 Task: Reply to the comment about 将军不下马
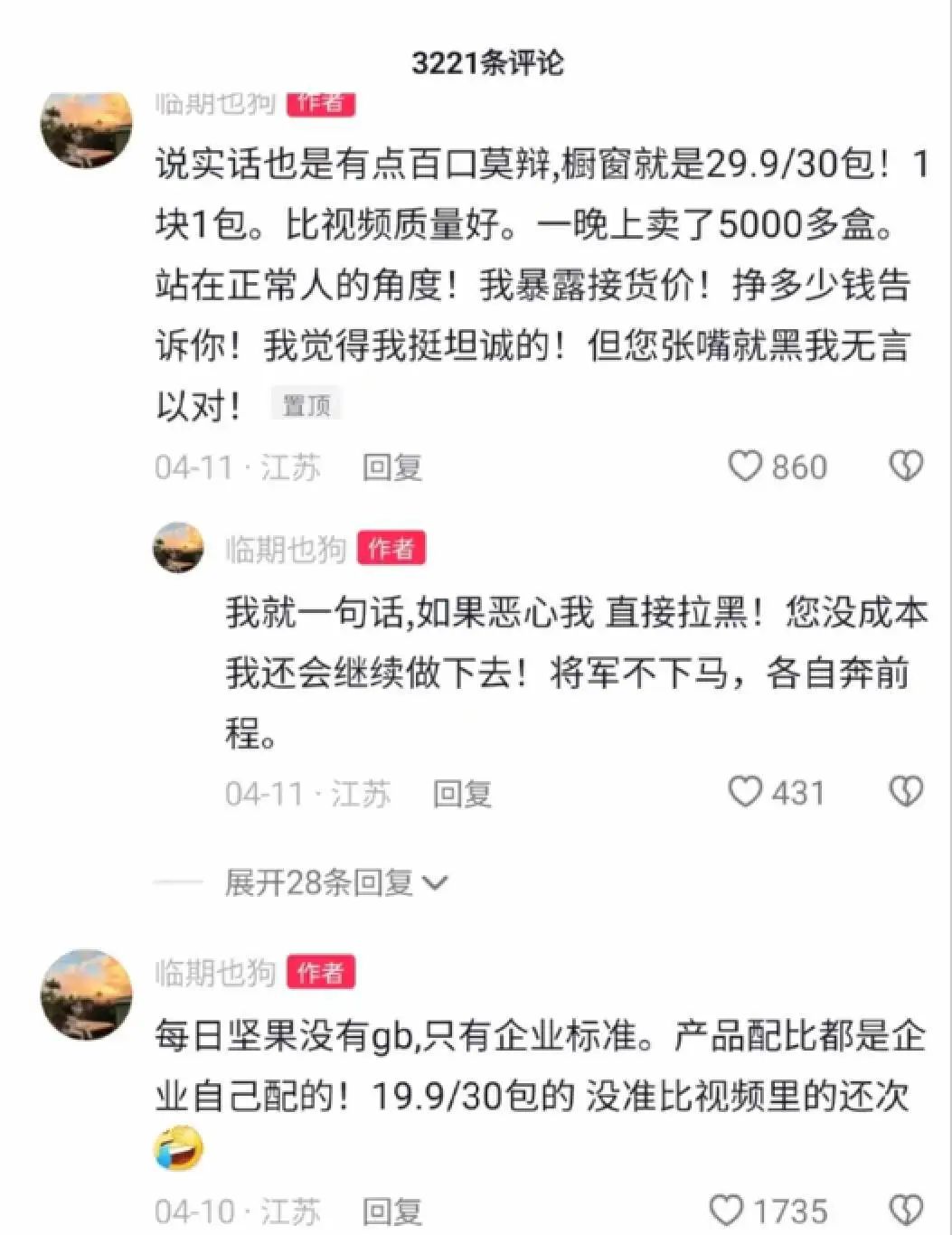462,794
